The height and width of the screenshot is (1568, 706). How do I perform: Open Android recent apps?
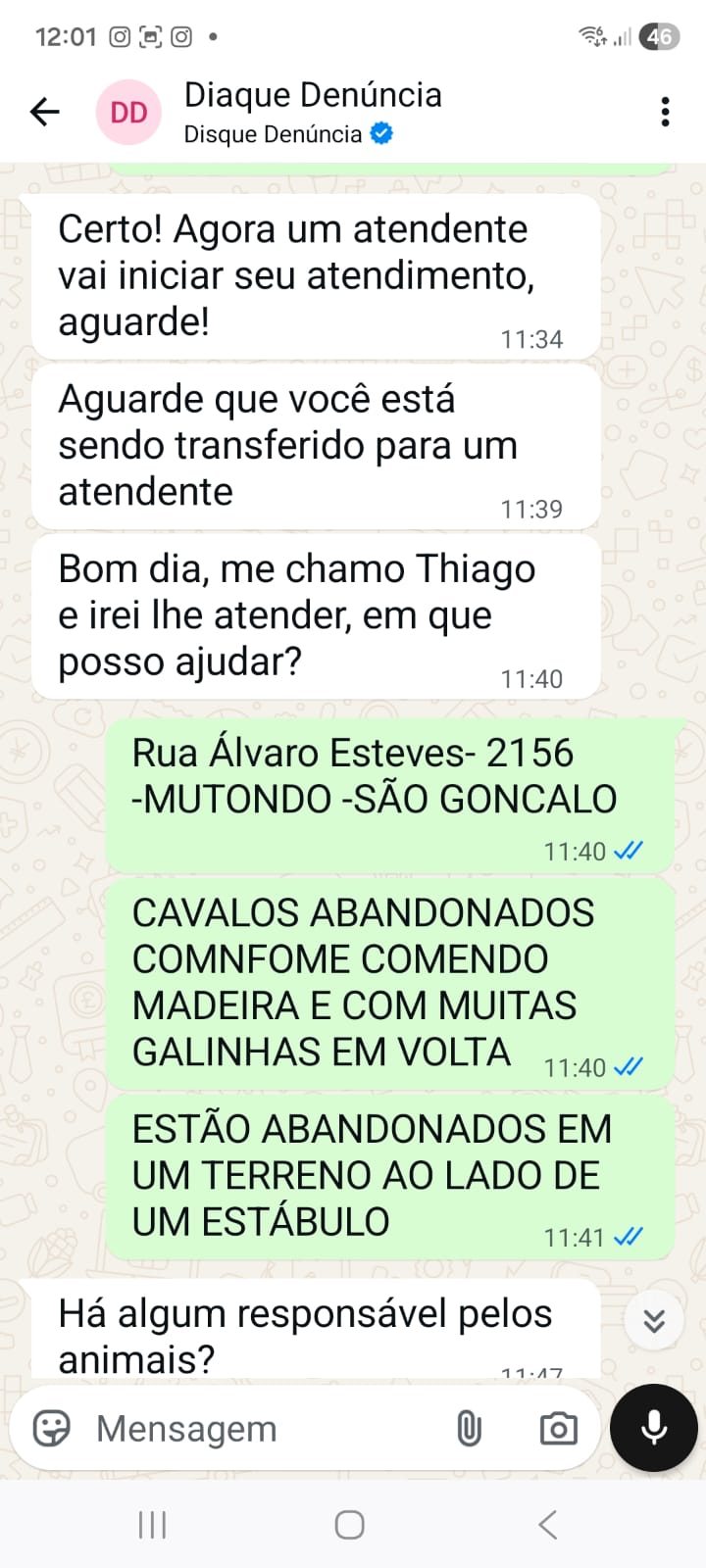coord(152,1525)
